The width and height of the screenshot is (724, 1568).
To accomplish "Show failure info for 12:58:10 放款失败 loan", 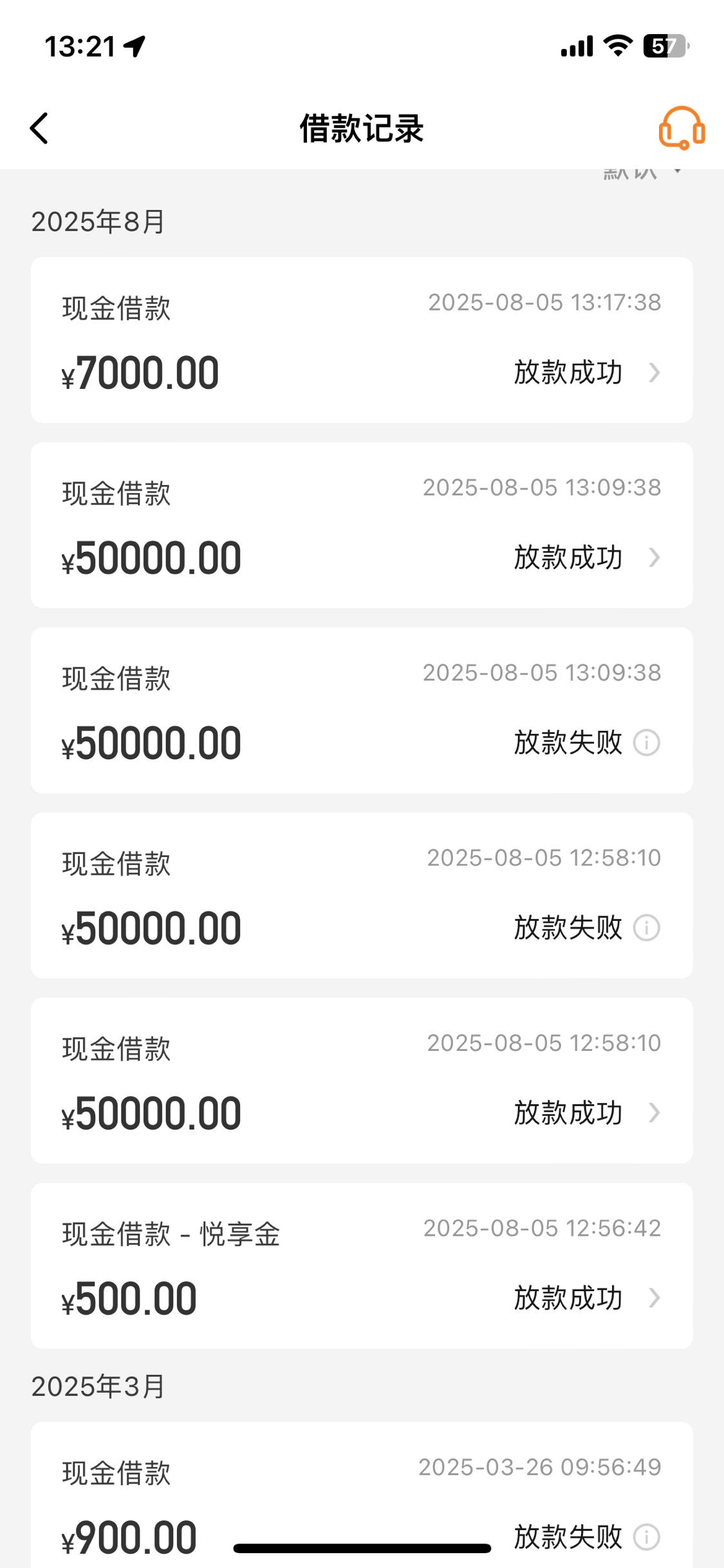I will pyautogui.click(x=647, y=928).
